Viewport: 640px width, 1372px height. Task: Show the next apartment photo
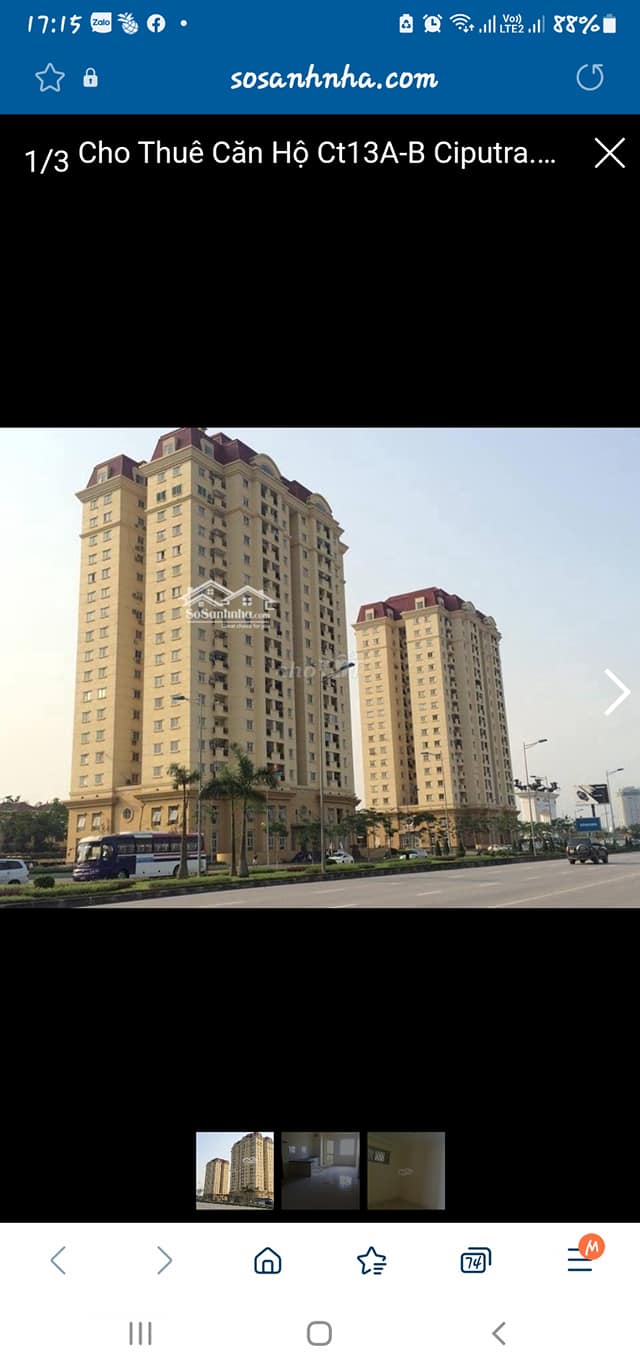click(x=616, y=692)
